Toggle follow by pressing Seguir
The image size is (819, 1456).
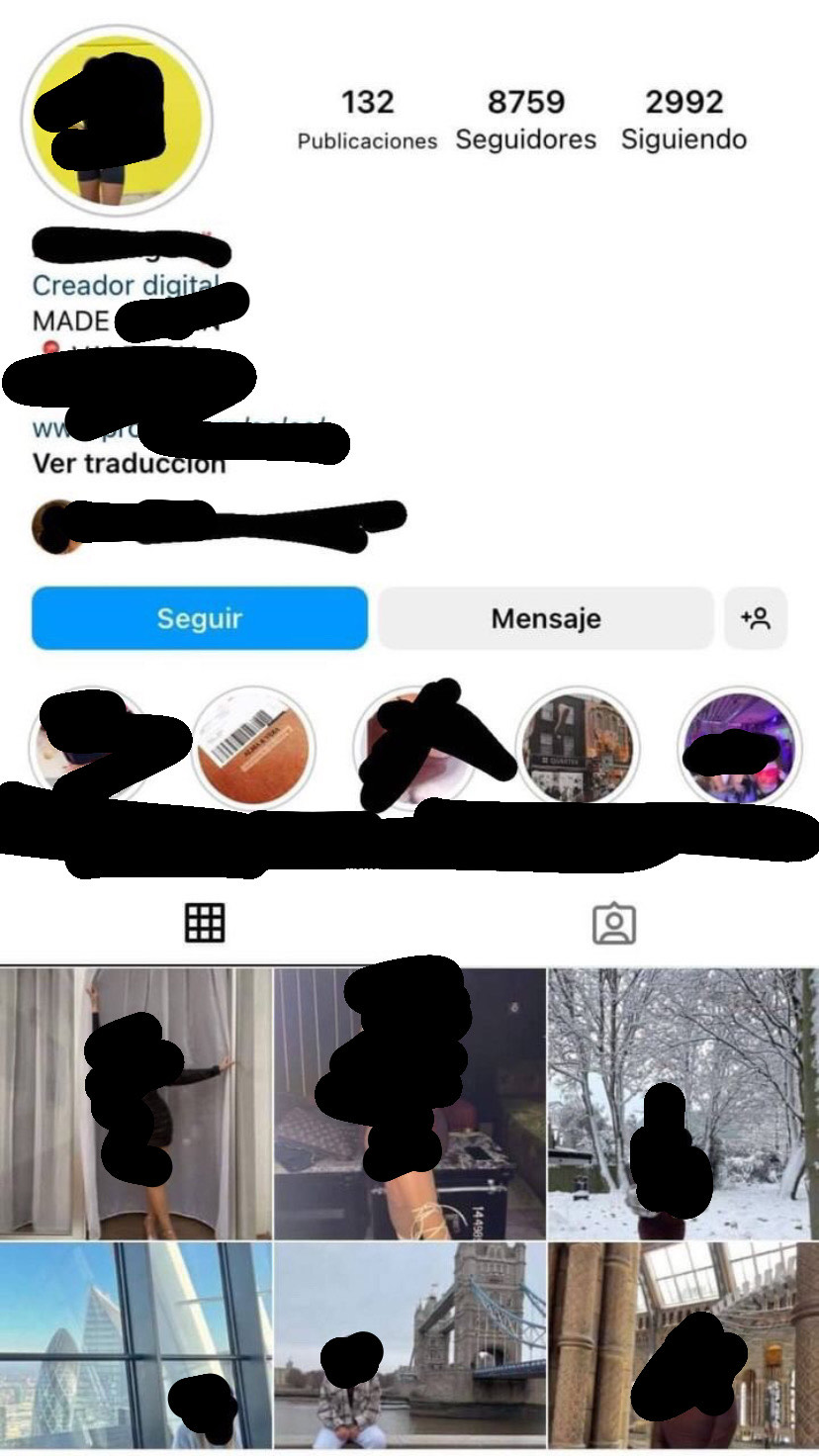click(x=200, y=617)
